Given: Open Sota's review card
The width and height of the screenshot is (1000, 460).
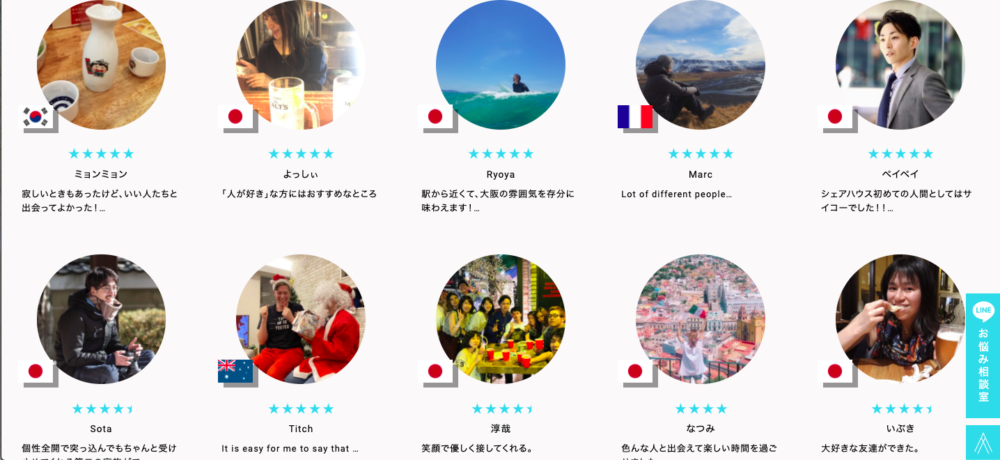Looking at the screenshot, I should click(100, 320).
